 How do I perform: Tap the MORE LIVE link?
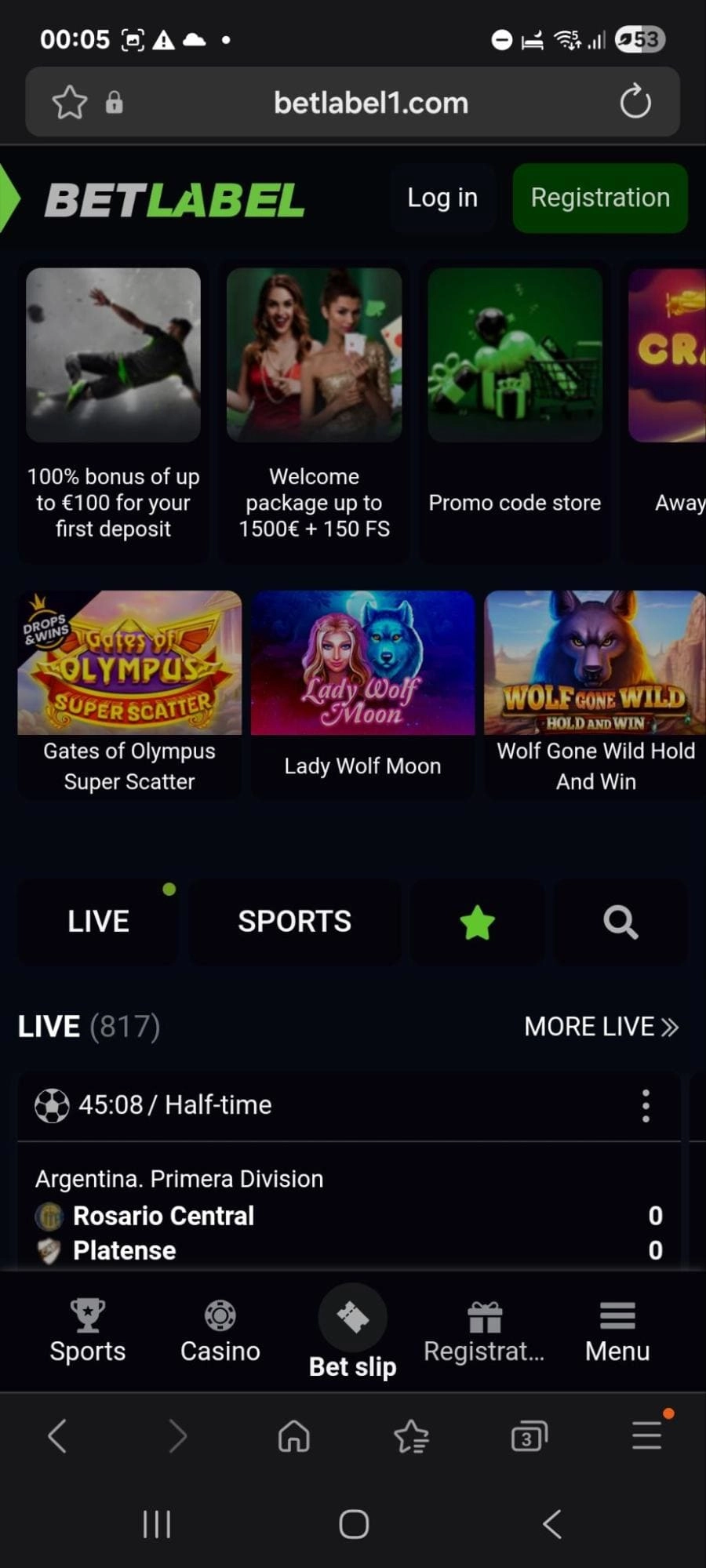point(601,1027)
